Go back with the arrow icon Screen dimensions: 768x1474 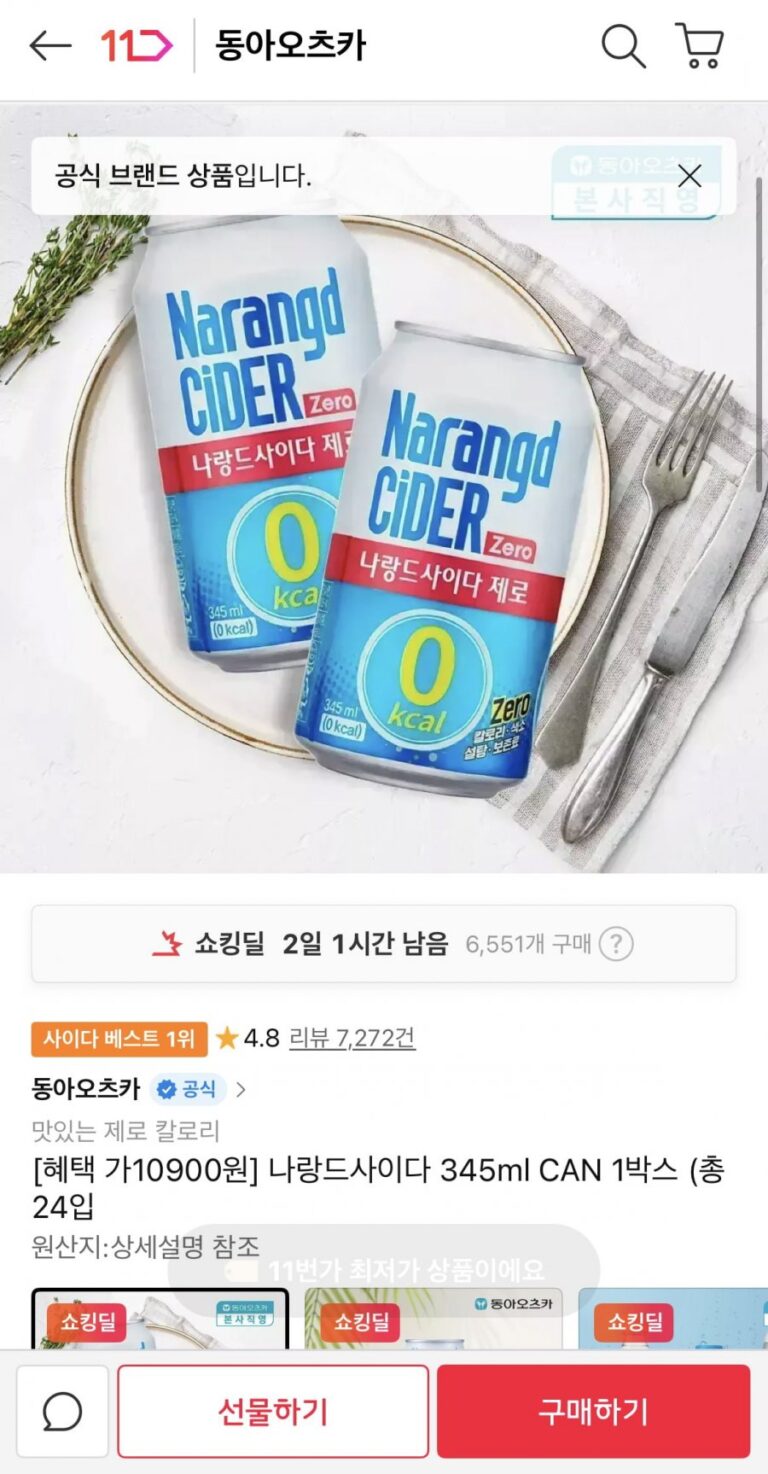(x=50, y=46)
